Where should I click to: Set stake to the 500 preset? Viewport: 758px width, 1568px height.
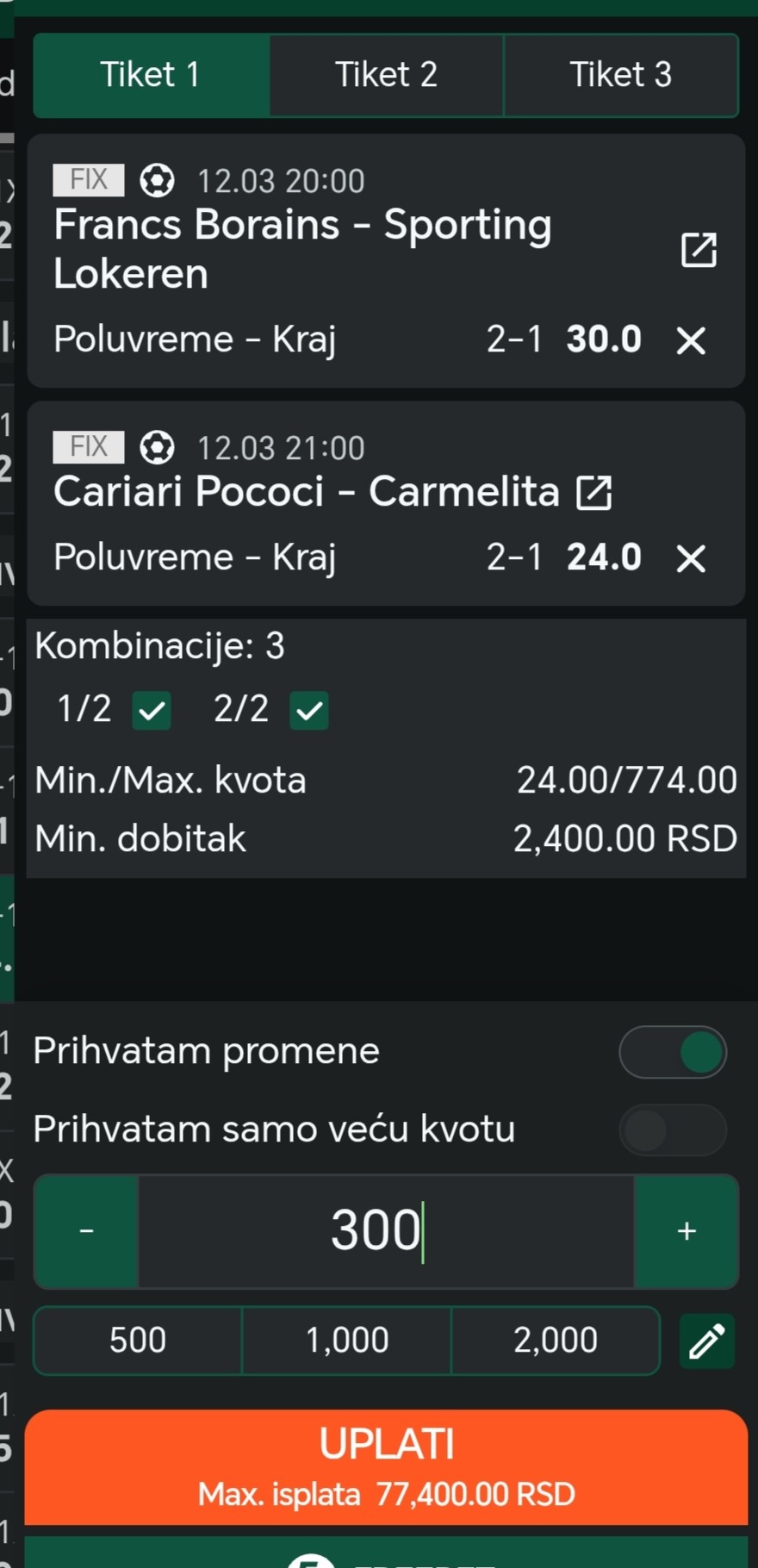coord(138,1341)
